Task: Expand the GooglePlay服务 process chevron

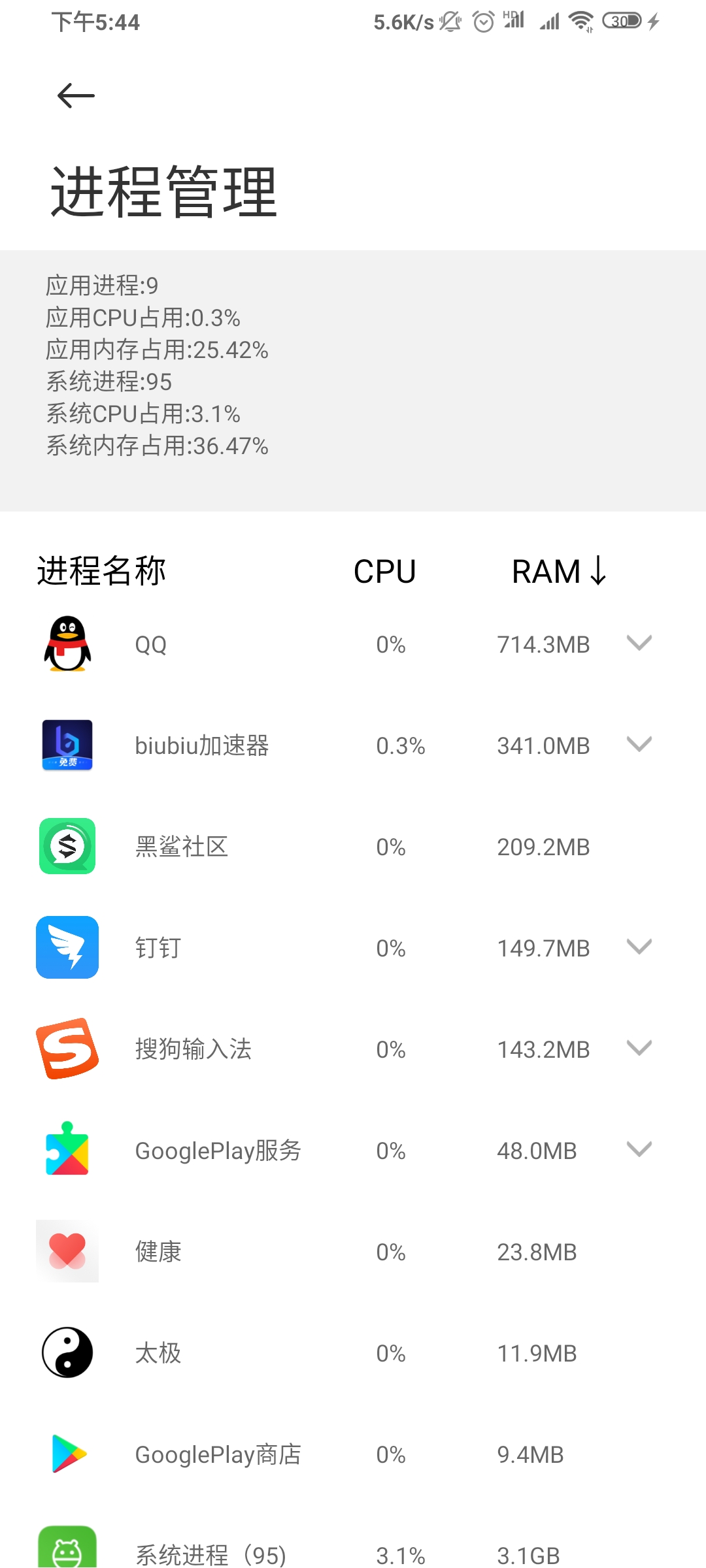Action: pyautogui.click(x=639, y=1150)
